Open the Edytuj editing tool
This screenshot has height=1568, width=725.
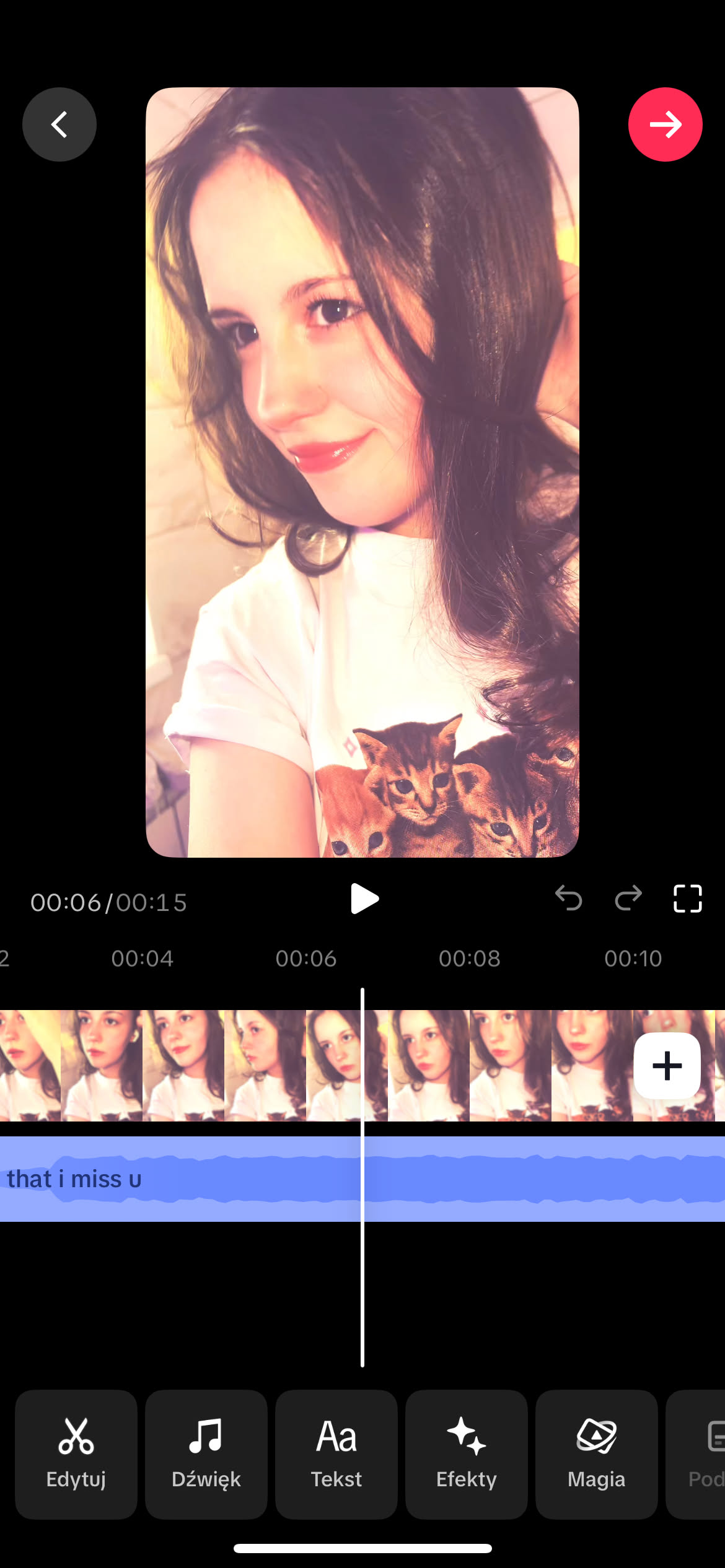76,1454
